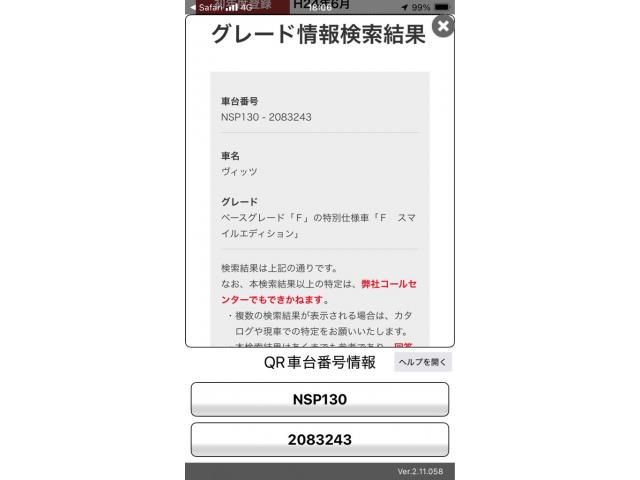
Task: Open the ヘルプを開く help button
Action: tap(423, 362)
